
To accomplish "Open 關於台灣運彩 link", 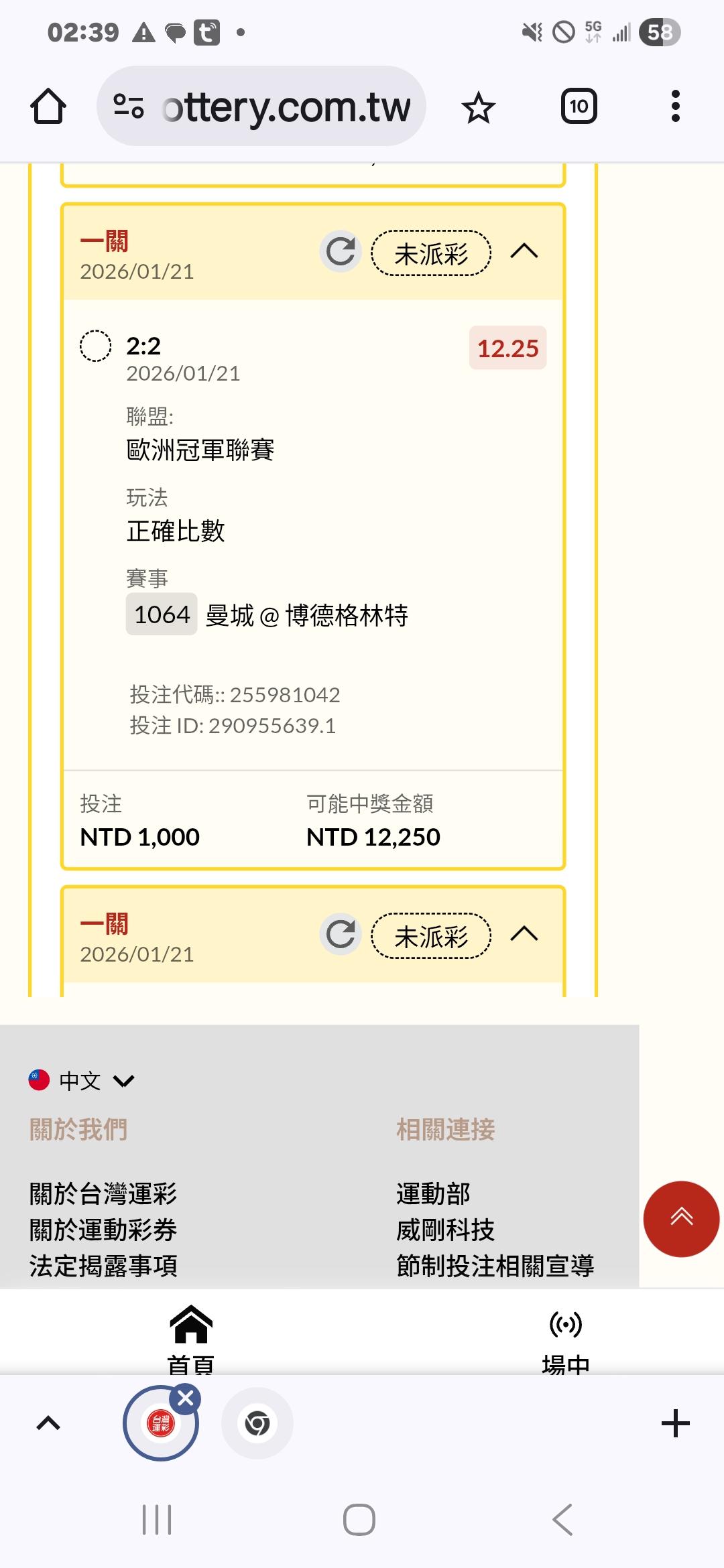I will coord(103,1193).
